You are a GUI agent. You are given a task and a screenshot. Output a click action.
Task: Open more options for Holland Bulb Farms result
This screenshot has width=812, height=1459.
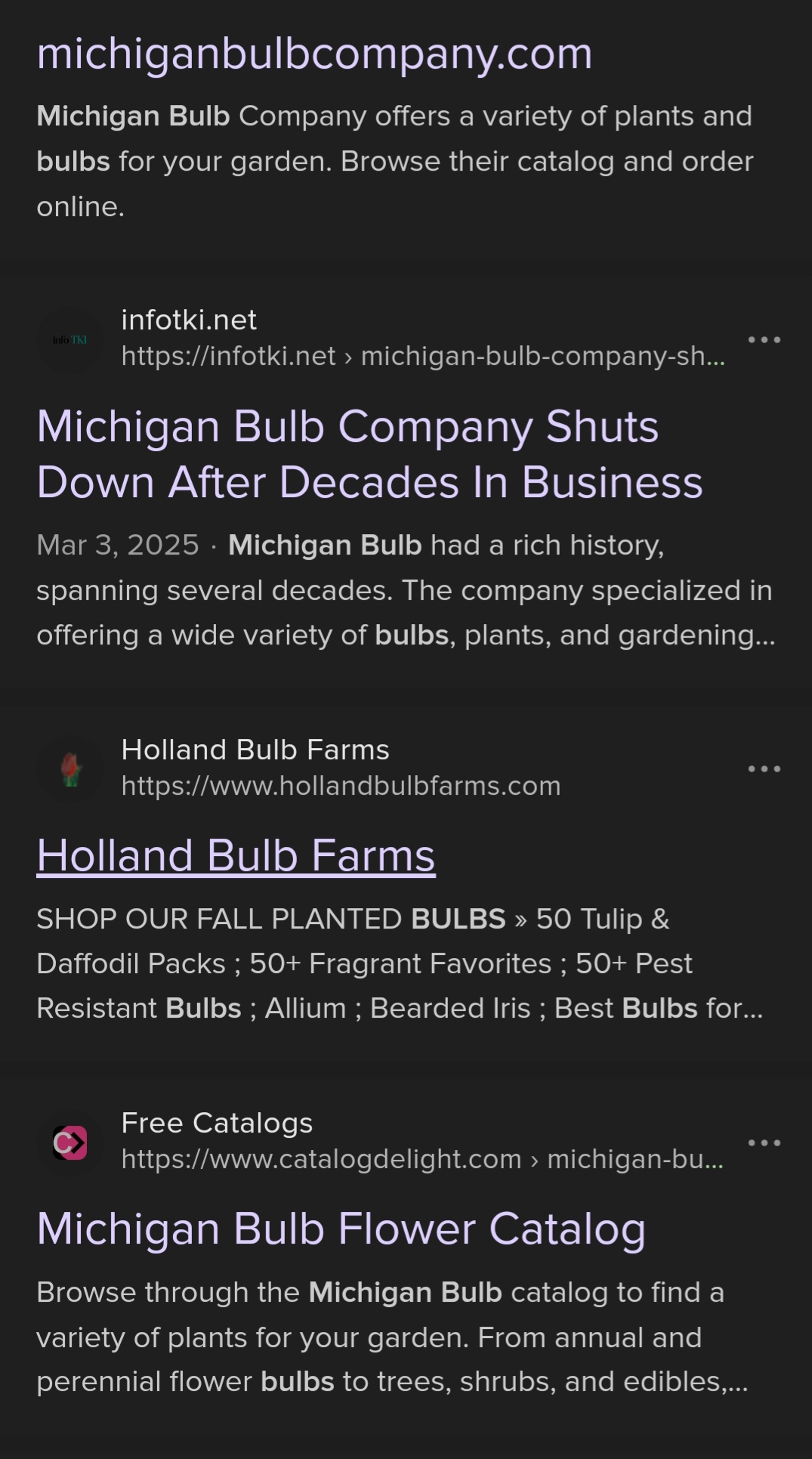point(764,769)
